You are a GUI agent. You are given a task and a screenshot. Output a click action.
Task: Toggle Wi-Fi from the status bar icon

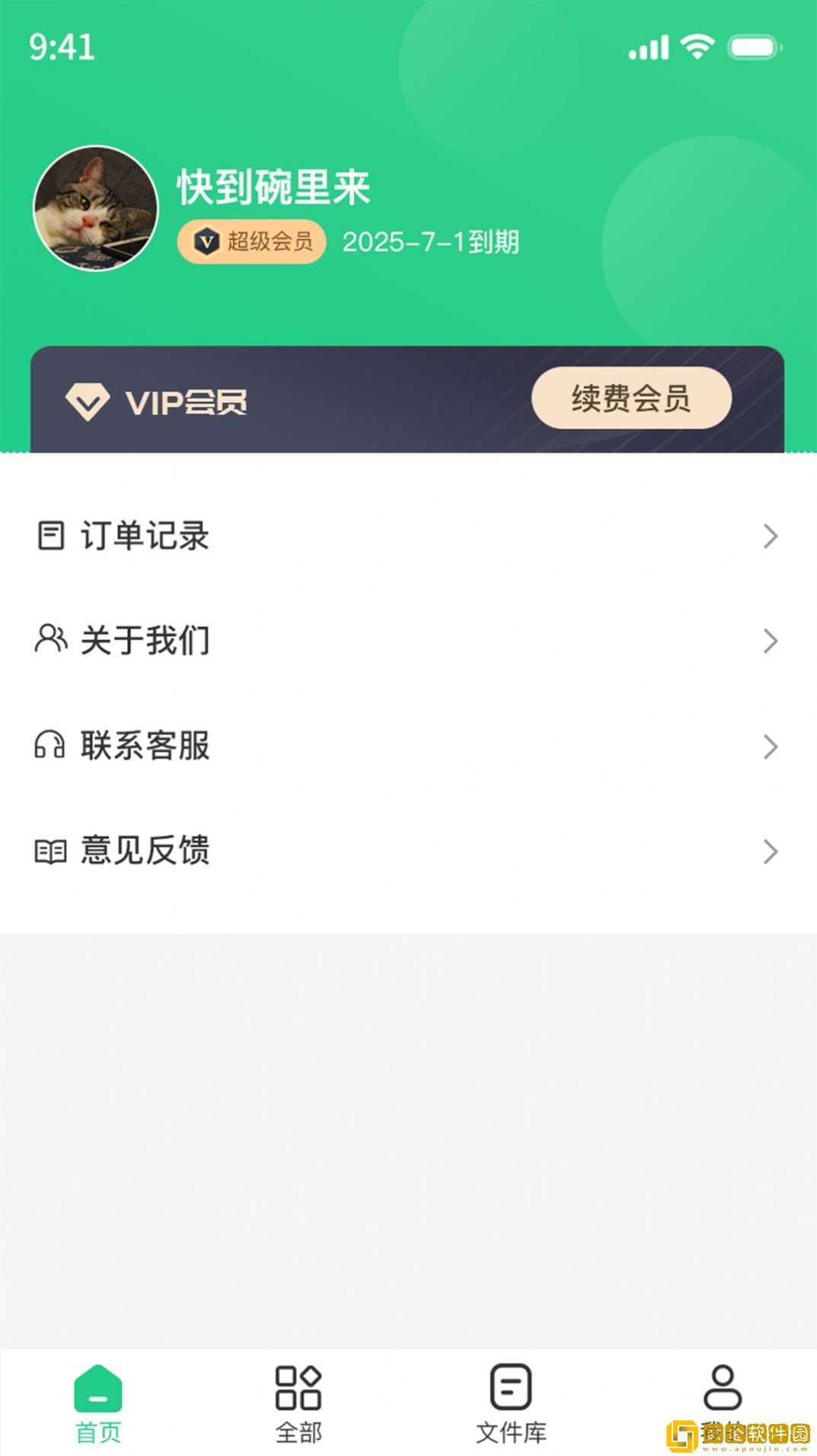point(698,47)
